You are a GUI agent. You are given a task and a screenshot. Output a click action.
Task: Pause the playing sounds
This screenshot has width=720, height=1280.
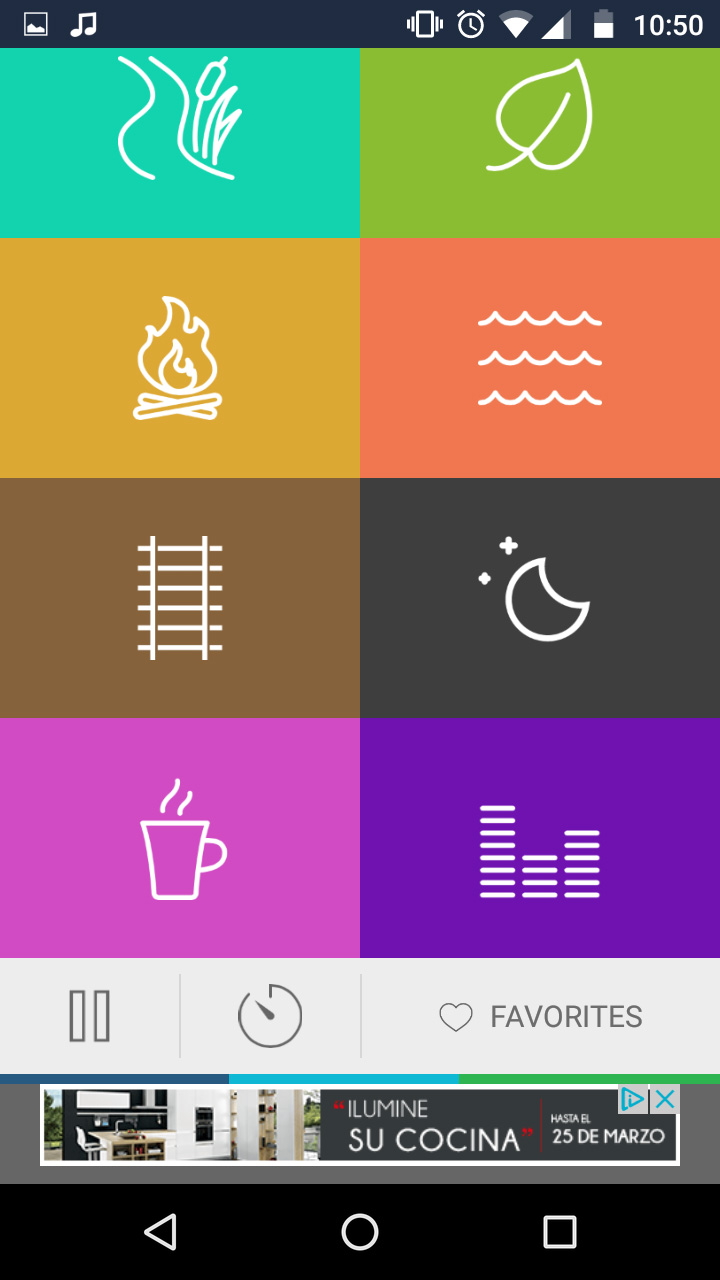[x=90, y=1016]
